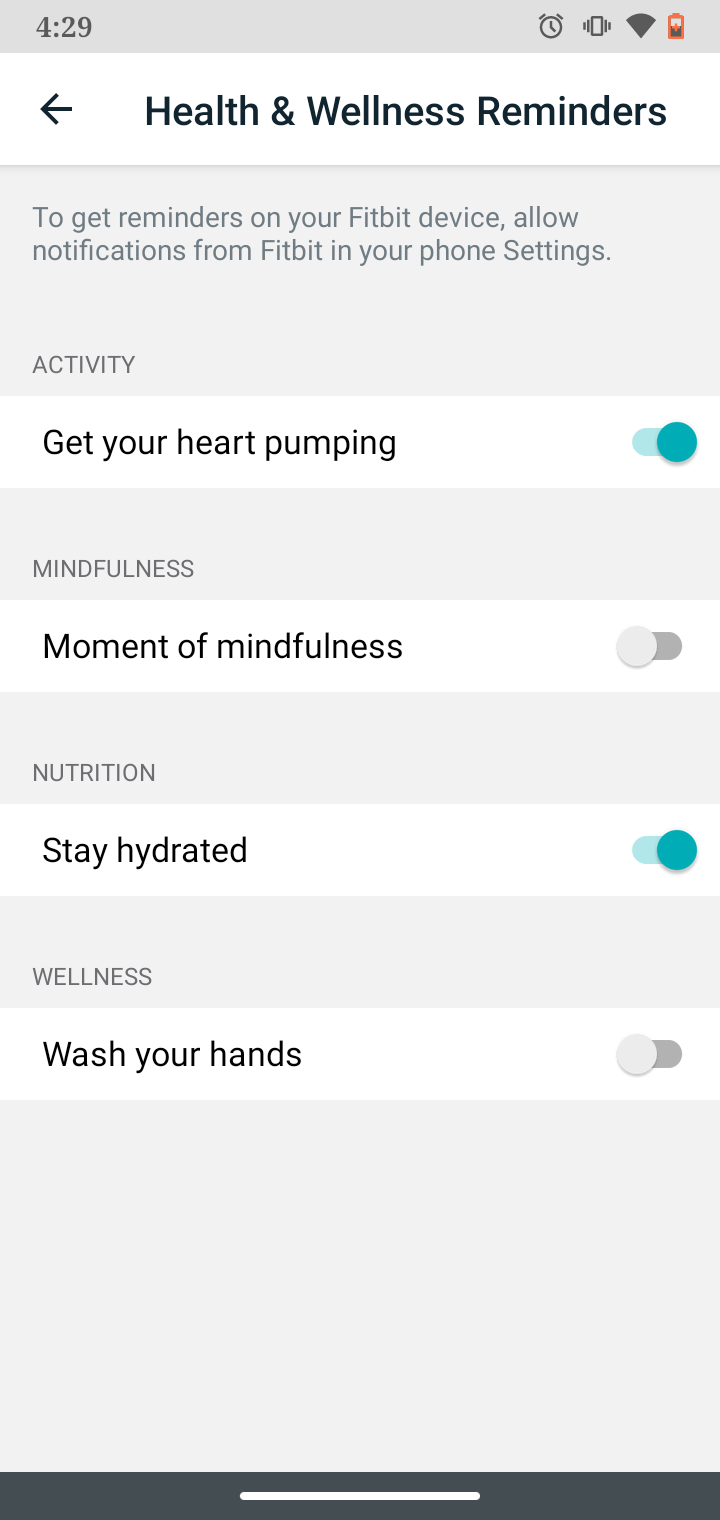Turn off the Stay hydrated reminder
The height and width of the screenshot is (1520, 720).
(x=663, y=850)
